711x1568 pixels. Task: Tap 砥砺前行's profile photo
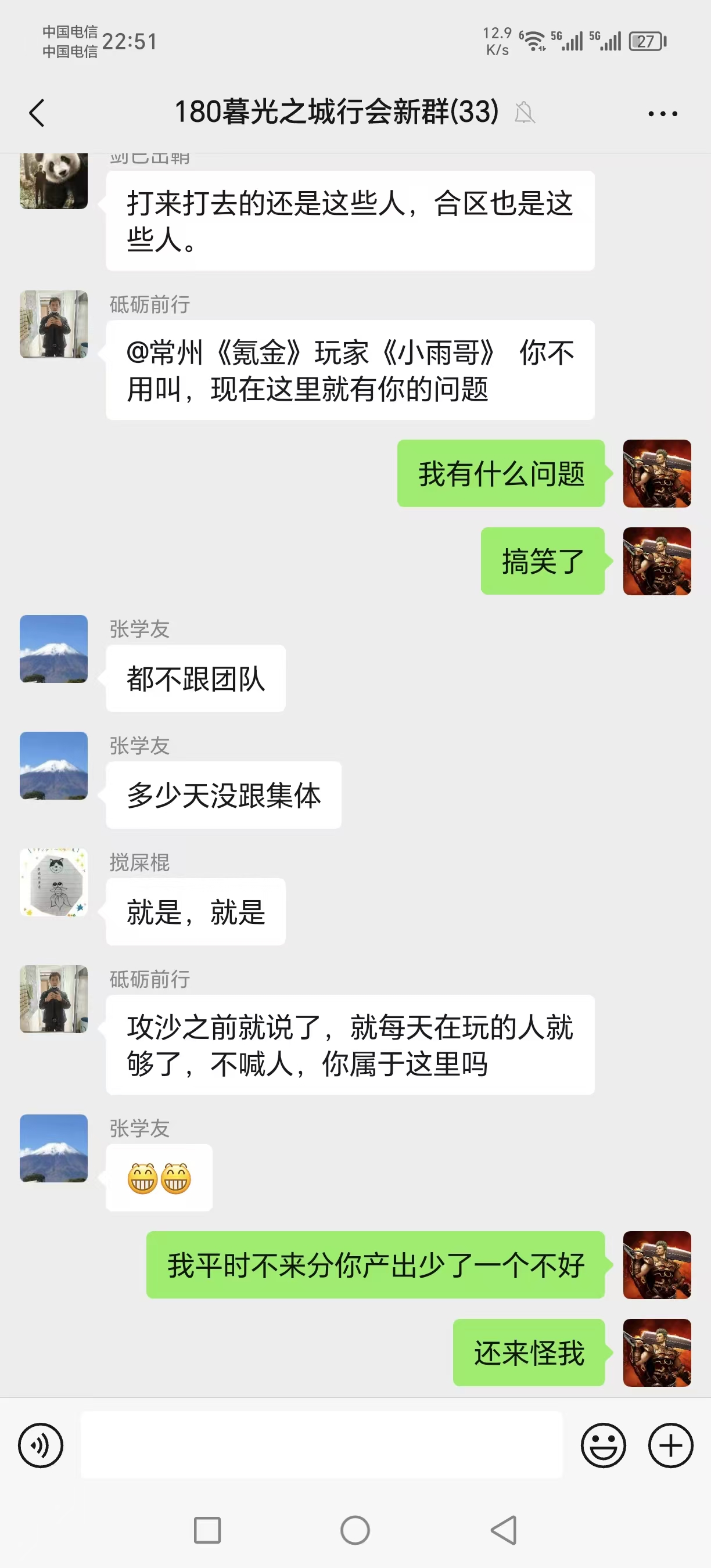53,325
